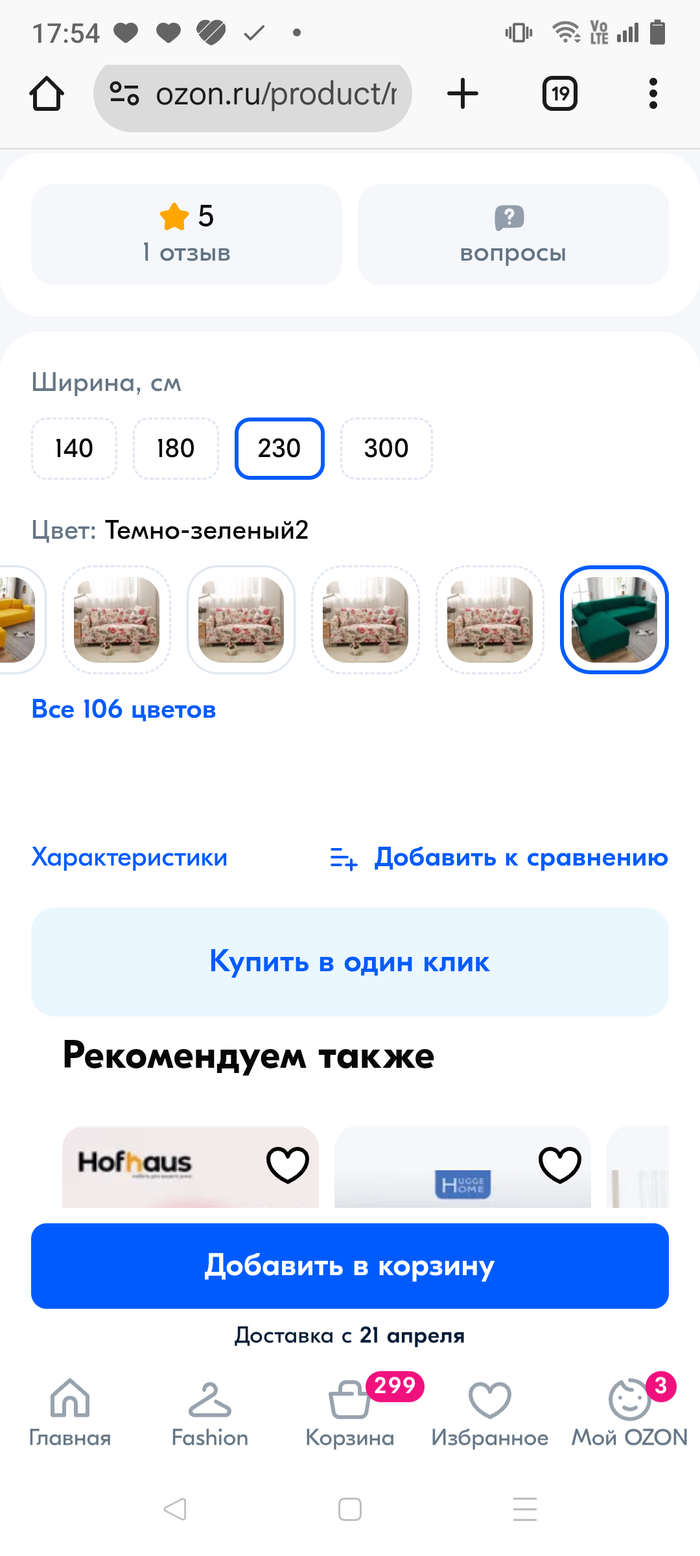Add the Hofhaus product to favorites
Image resolution: width=700 pixels, height=1556 pixels.
click(x=287, y=1165)
